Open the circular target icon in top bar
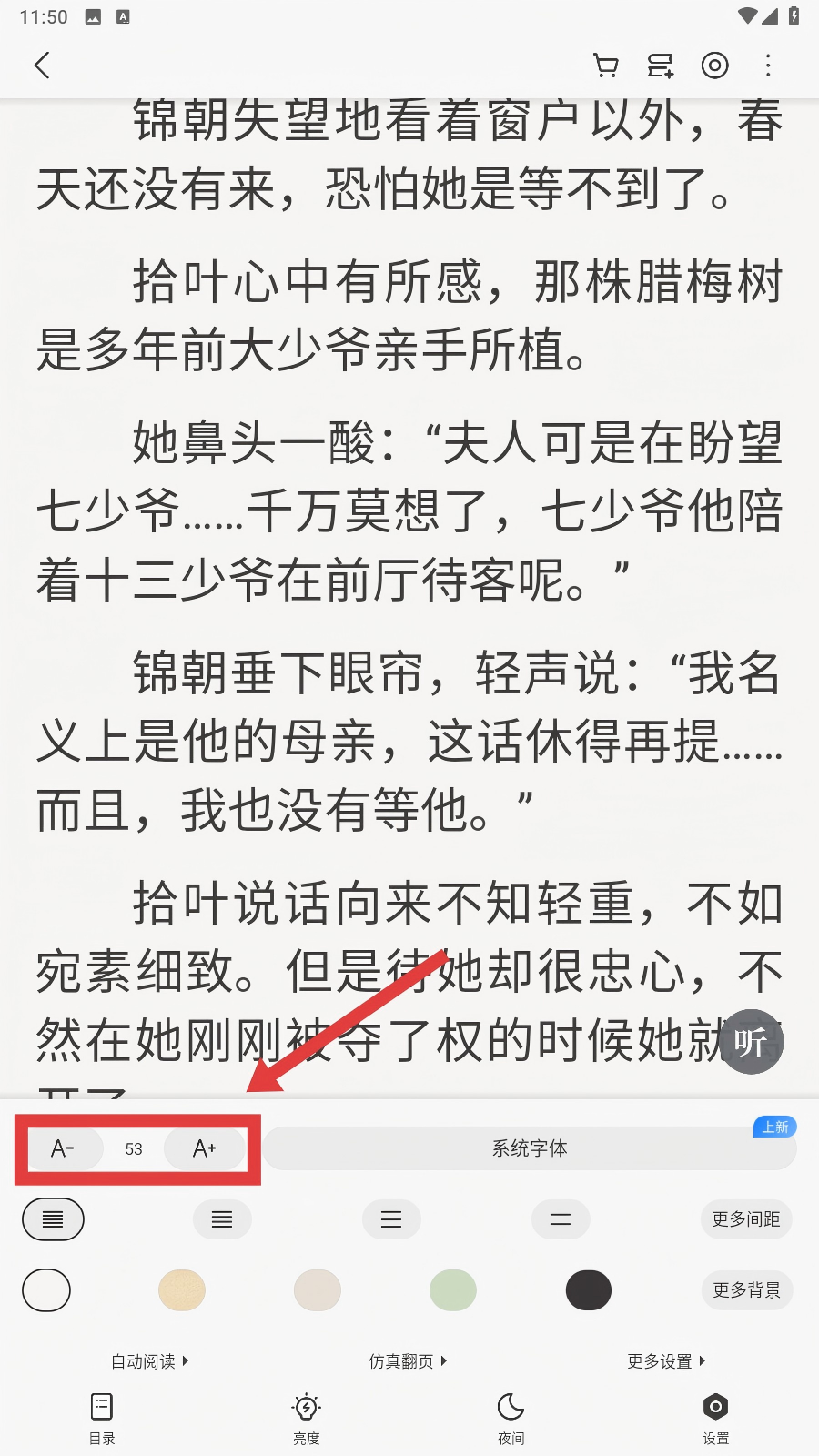 715,66
